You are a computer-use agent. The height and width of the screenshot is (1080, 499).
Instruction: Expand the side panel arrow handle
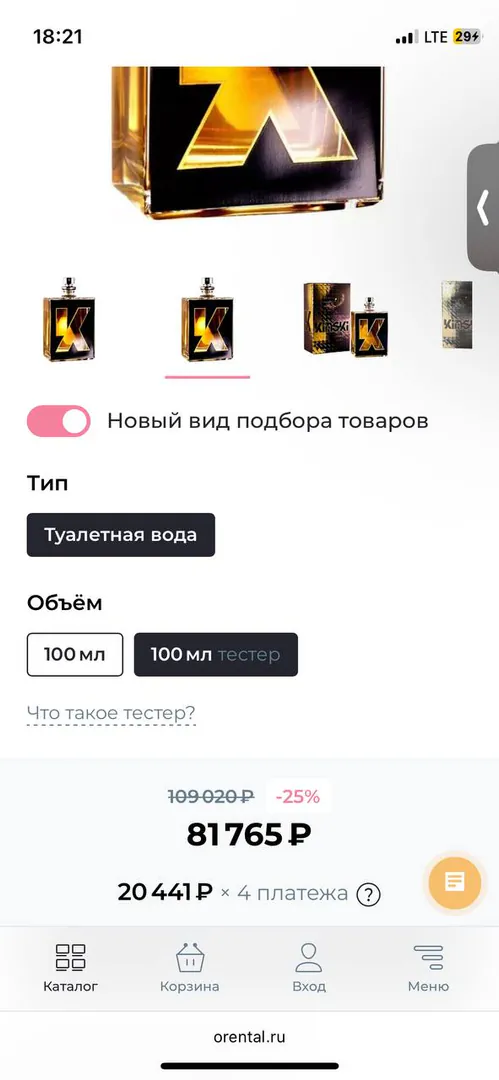[x=484, y=208]
